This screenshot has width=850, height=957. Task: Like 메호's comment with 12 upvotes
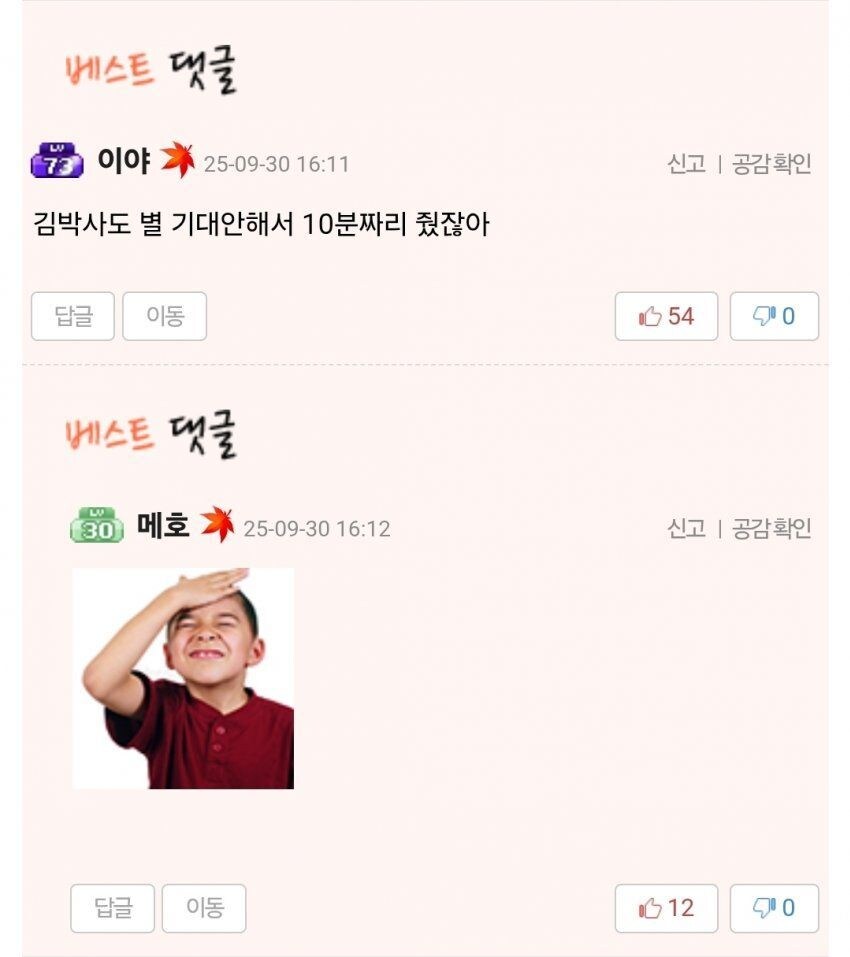click(x=666, y=908)
